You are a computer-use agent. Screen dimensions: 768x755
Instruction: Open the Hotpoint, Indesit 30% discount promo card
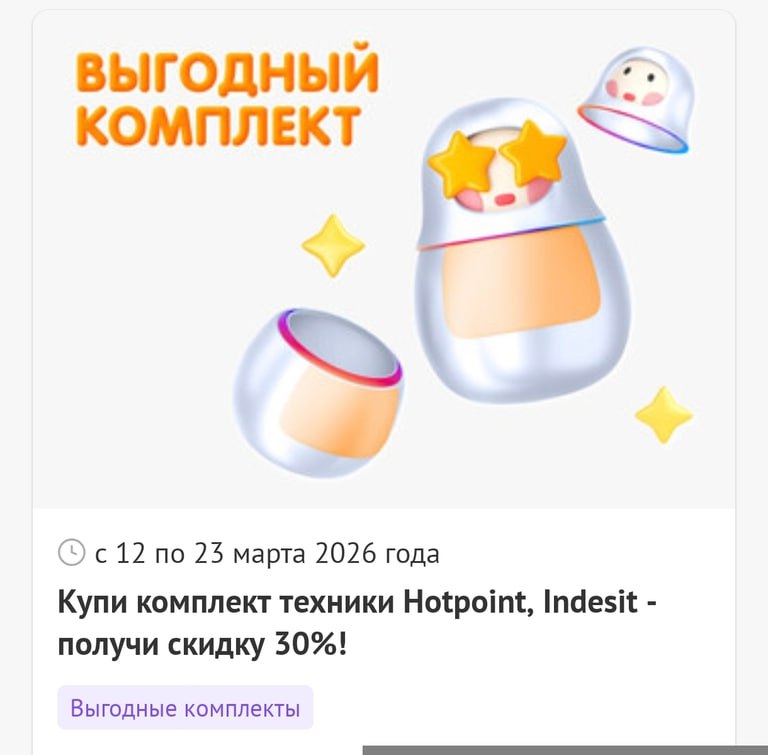[x=357, y=623]
